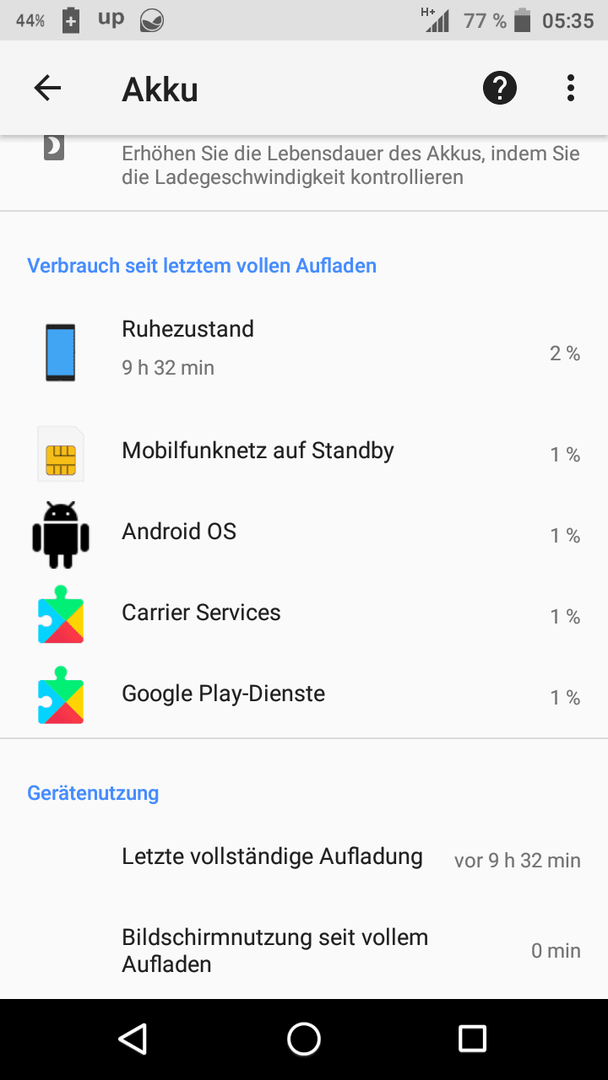Open the three-dot overflow menu
Image resolution: width=608 pixels, height=1080 pixels.
pyautogui.click(x=570, y=88)
